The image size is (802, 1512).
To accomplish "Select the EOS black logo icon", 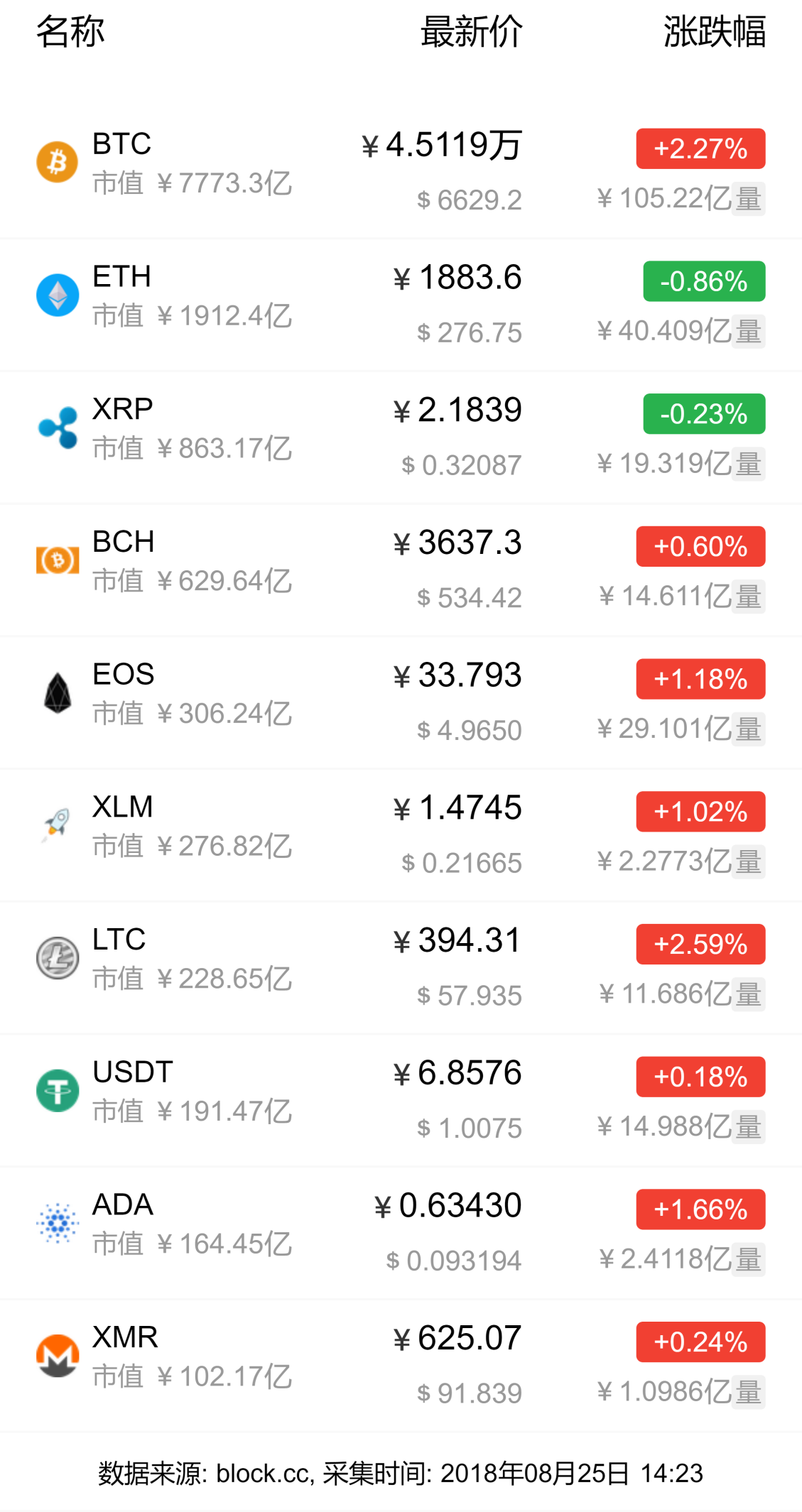I will tap(57, 692).
